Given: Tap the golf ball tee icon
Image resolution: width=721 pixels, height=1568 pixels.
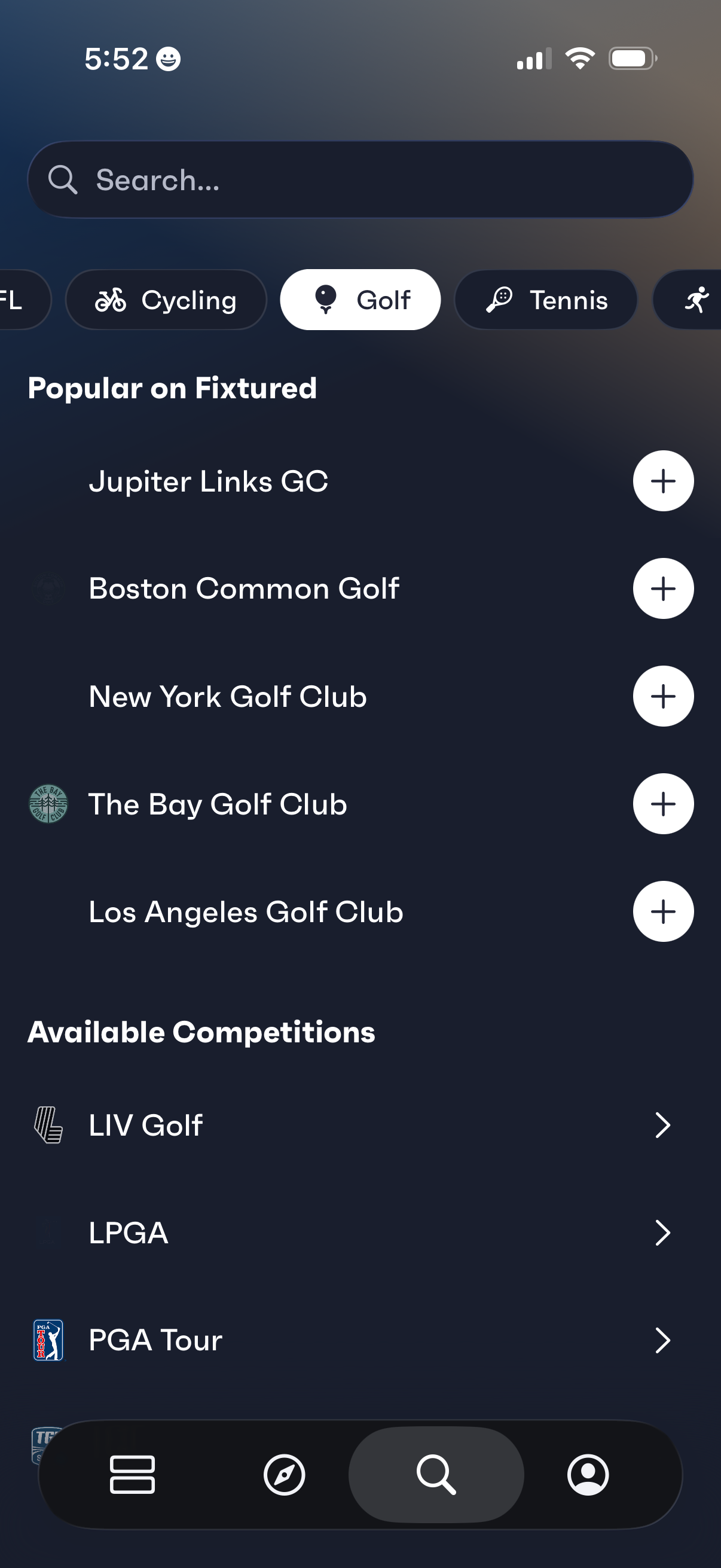Looking at the screenshot, I should pos(326,300).
